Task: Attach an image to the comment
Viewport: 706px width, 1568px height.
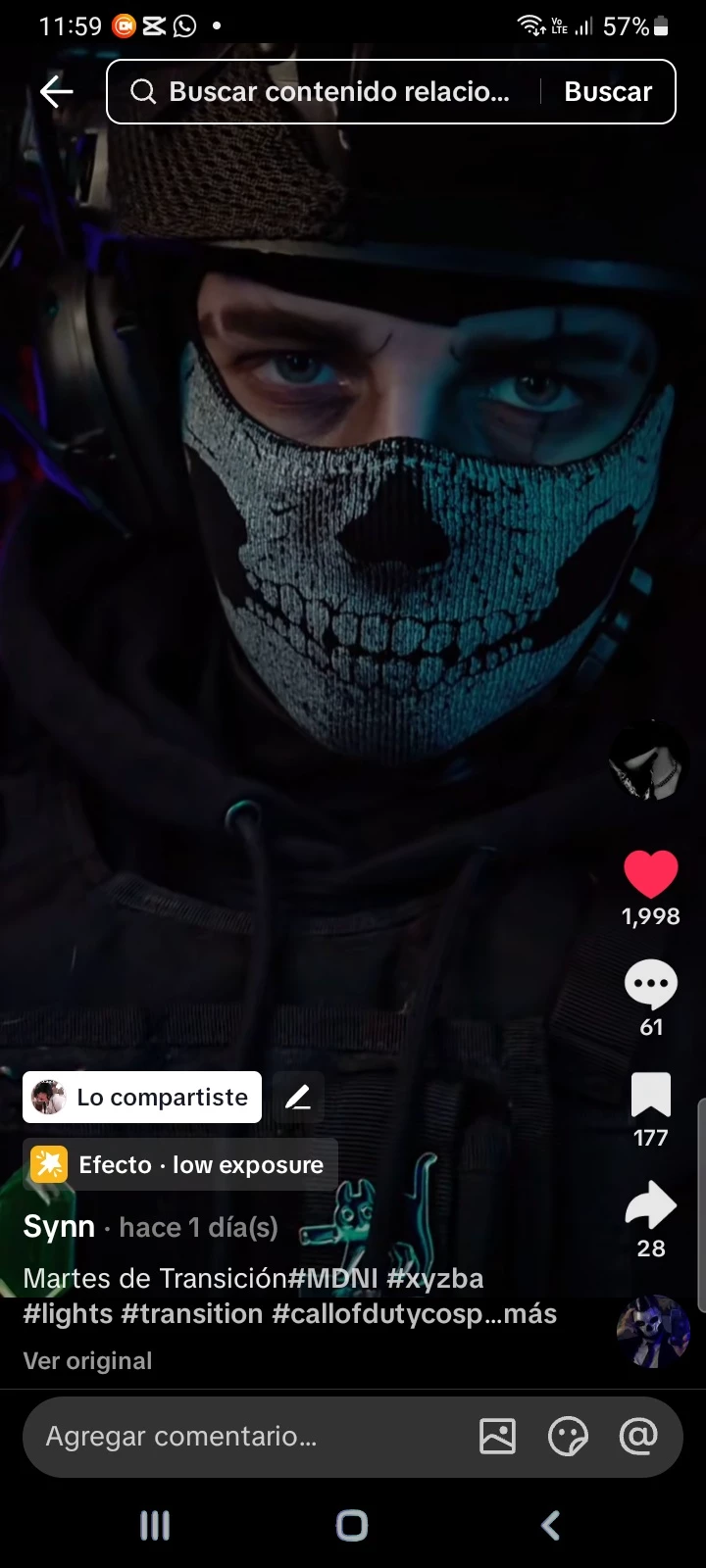Action: (x=497, y=1437)
